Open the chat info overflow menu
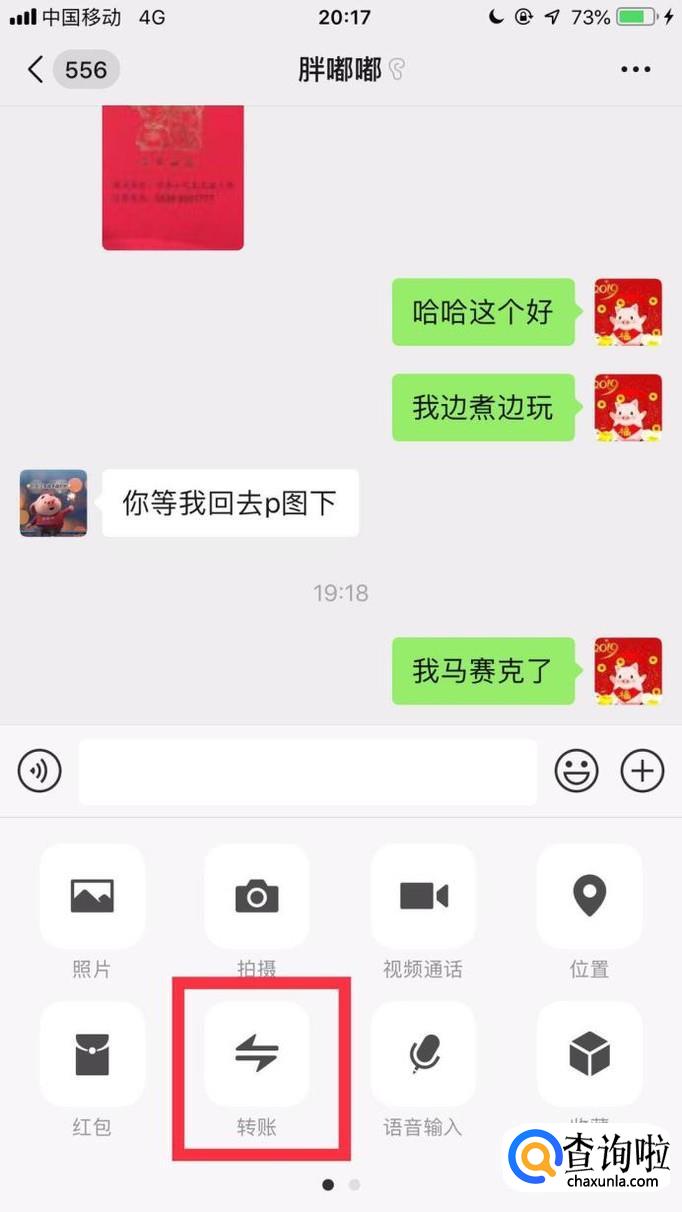This screenshot has width=682, height=1212. 636,70
